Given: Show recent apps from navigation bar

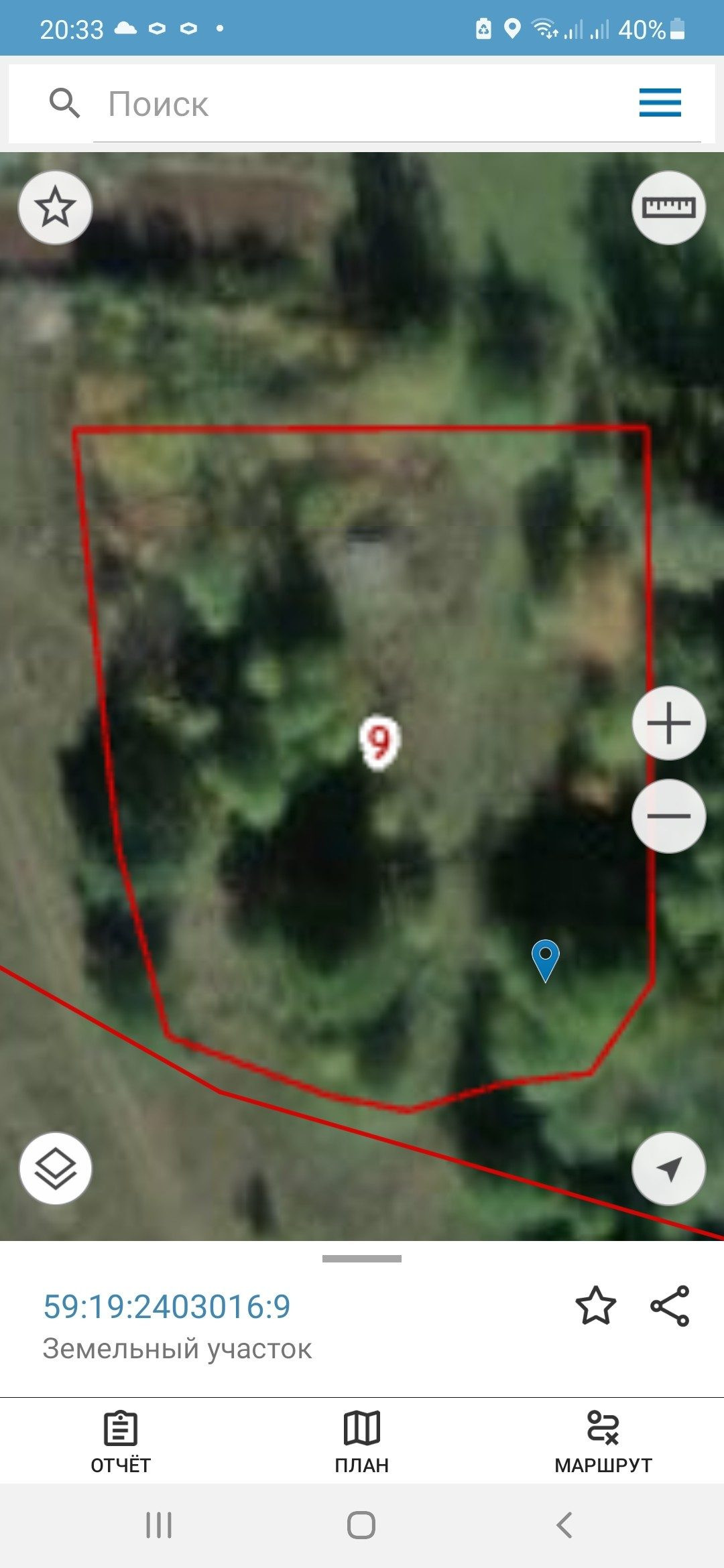Looking at the screenshot, I should tap(159, 1525).
